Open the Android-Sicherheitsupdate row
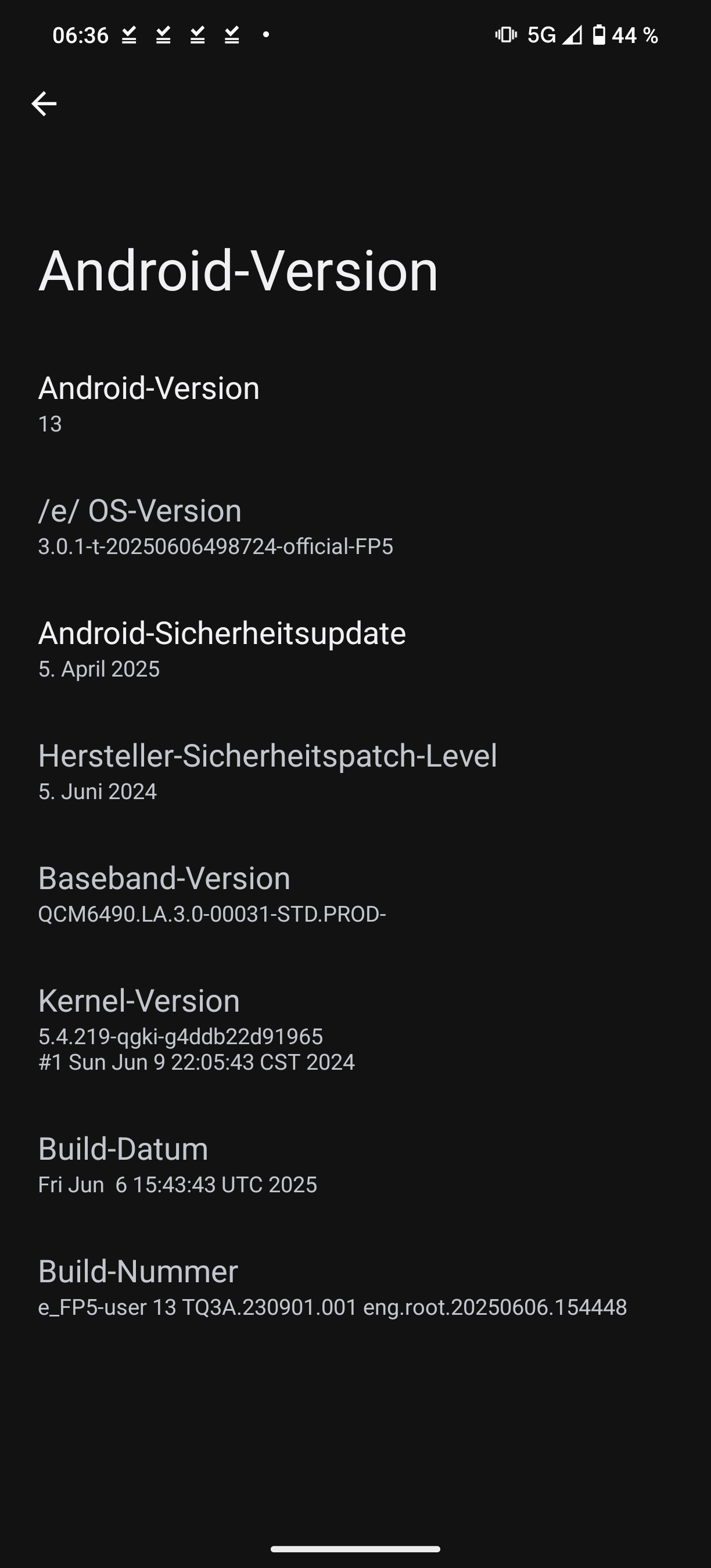Image resolution: width=711 pixels, height=1568 pixels. 355,649
